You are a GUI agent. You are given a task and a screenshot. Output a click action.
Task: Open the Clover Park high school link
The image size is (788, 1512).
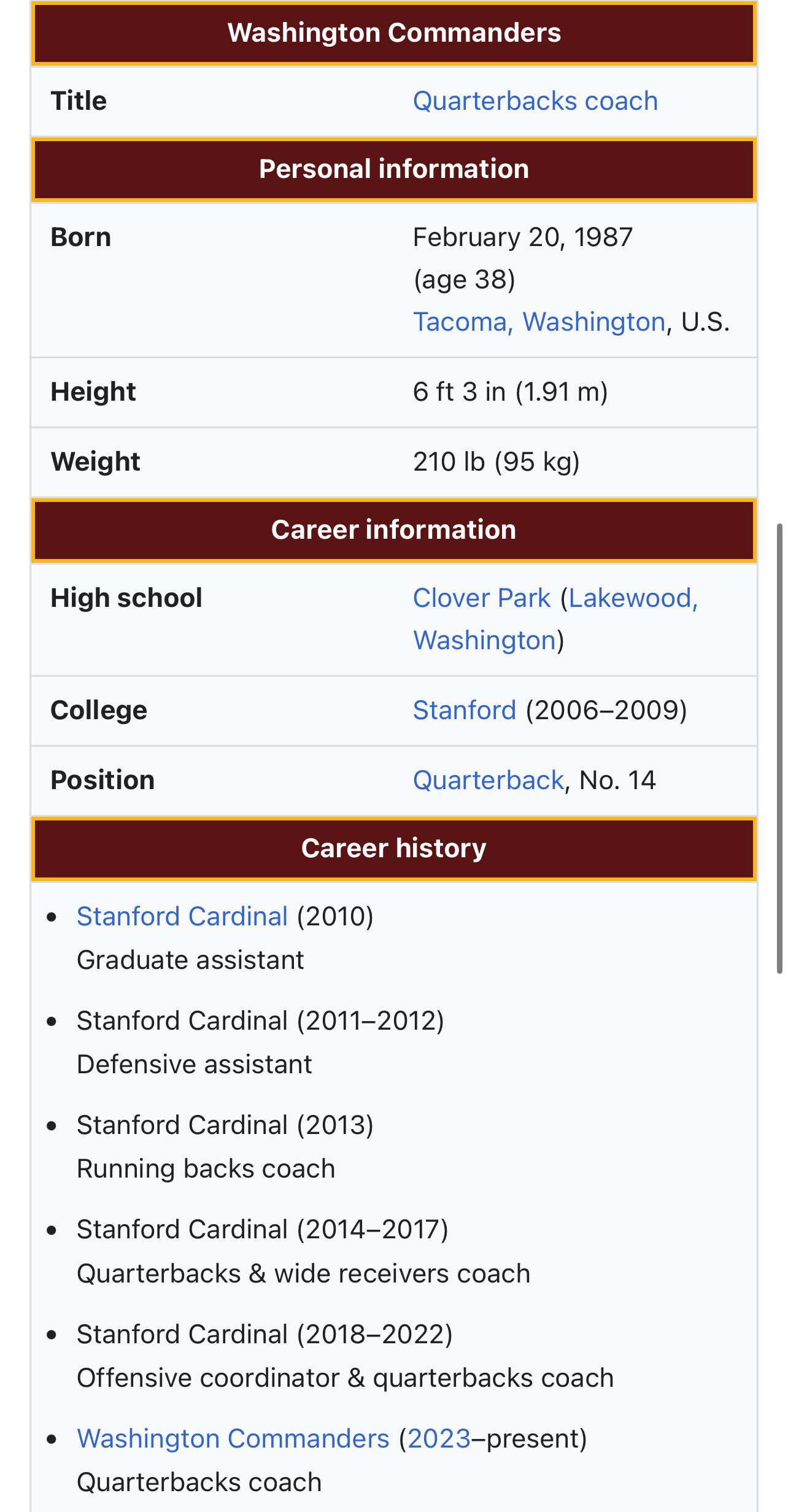(482, 598)
